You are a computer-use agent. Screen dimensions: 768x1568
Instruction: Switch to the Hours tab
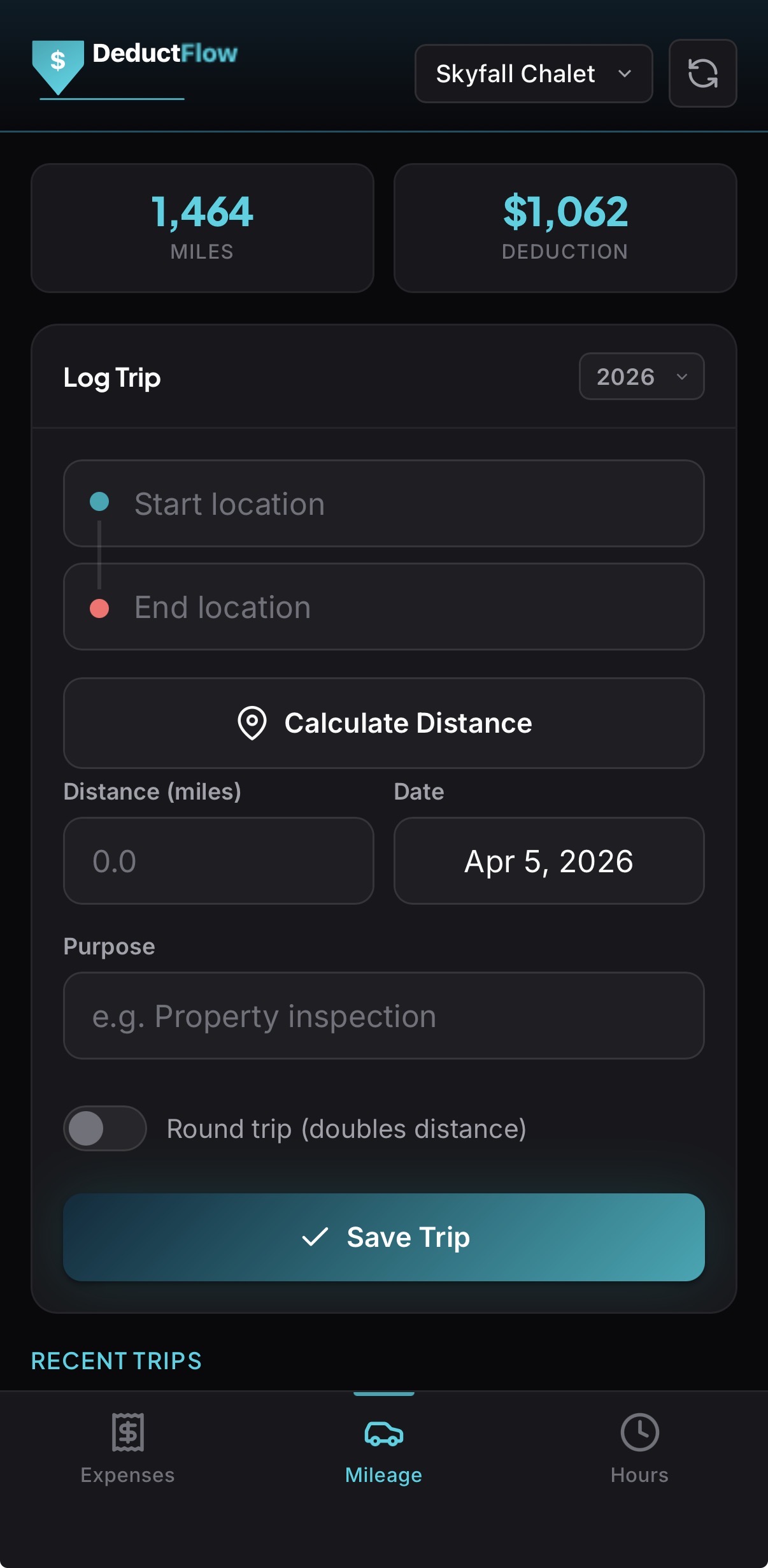[x=640, y=1459]
